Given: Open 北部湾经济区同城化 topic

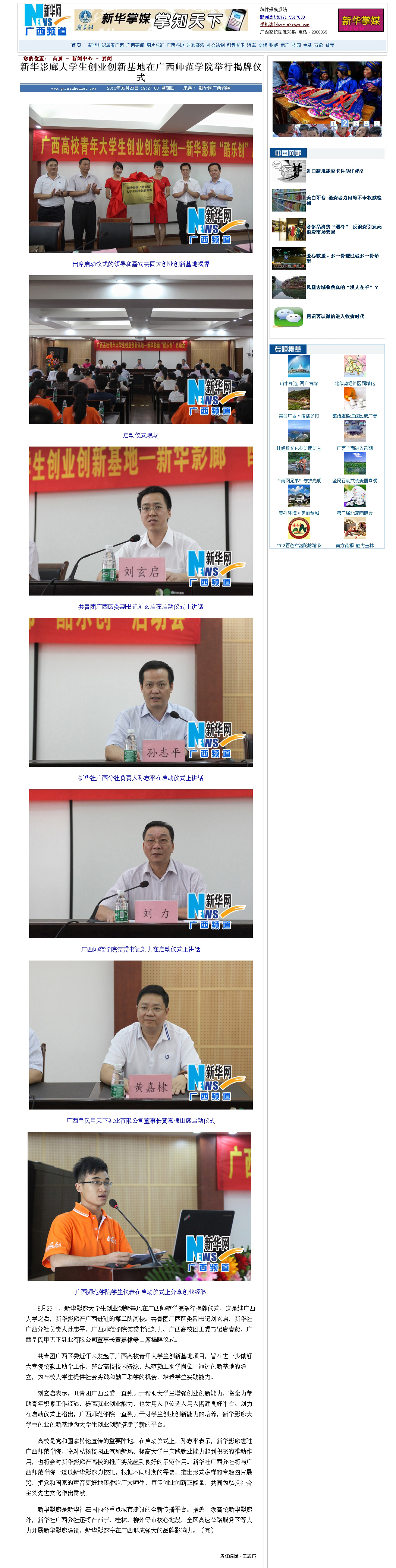Looking at the screenshot, I should point(354,384).
